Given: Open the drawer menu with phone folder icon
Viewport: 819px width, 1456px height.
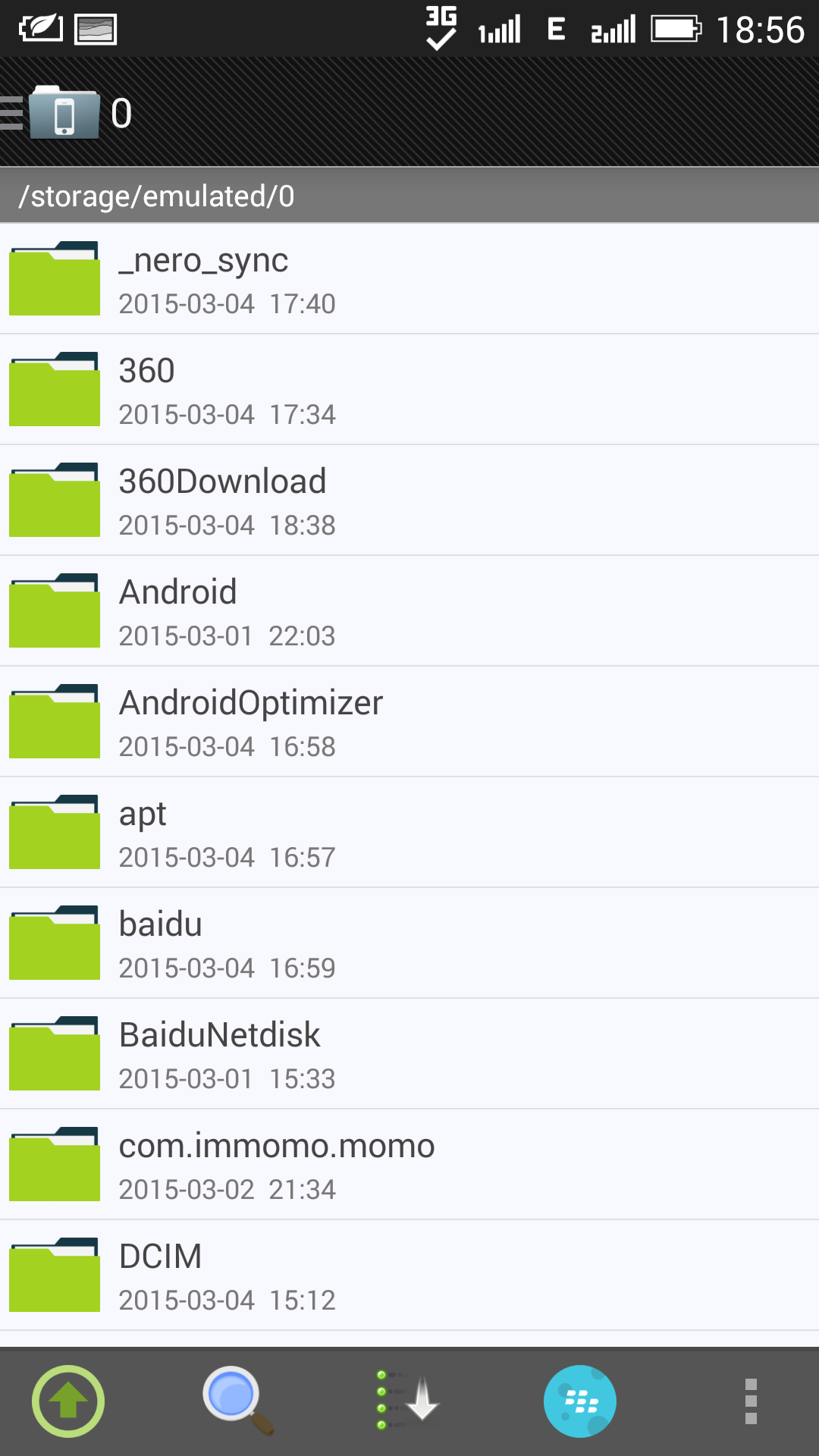Looking at the screenshot, I should tap(53, 113).
